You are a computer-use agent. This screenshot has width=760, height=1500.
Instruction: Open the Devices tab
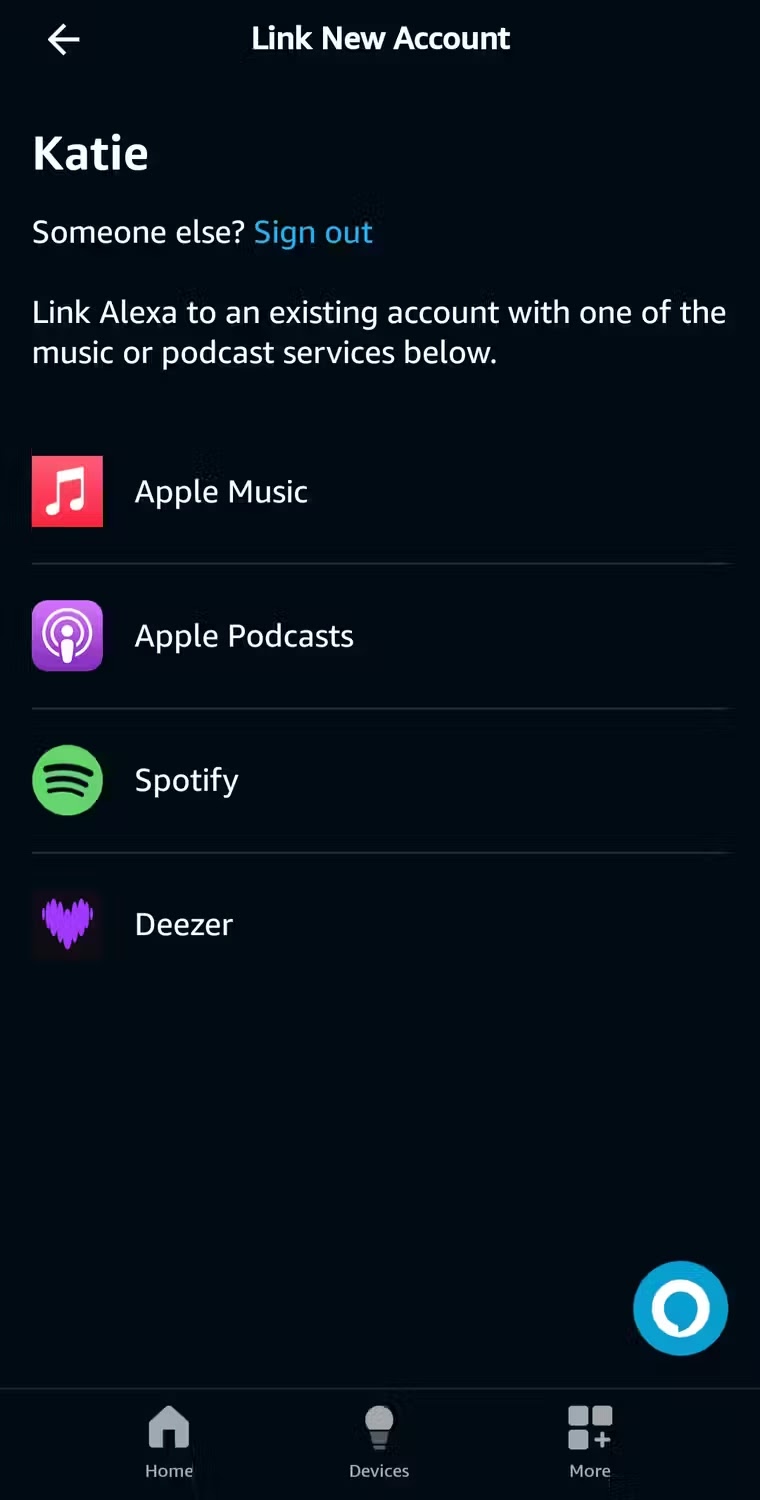(x=379, y=1442)
